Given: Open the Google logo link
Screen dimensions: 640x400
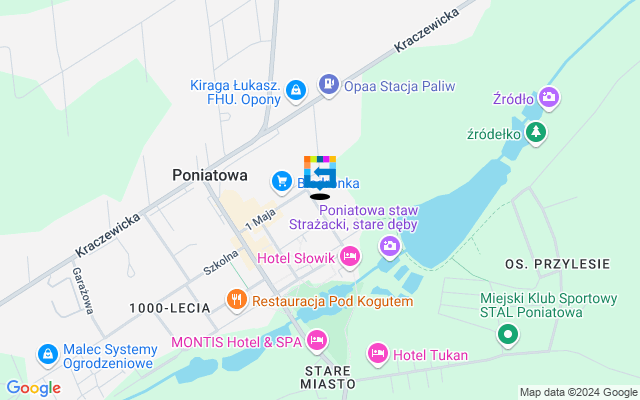Looking at the screenshot, I should [x=33, y=388].
